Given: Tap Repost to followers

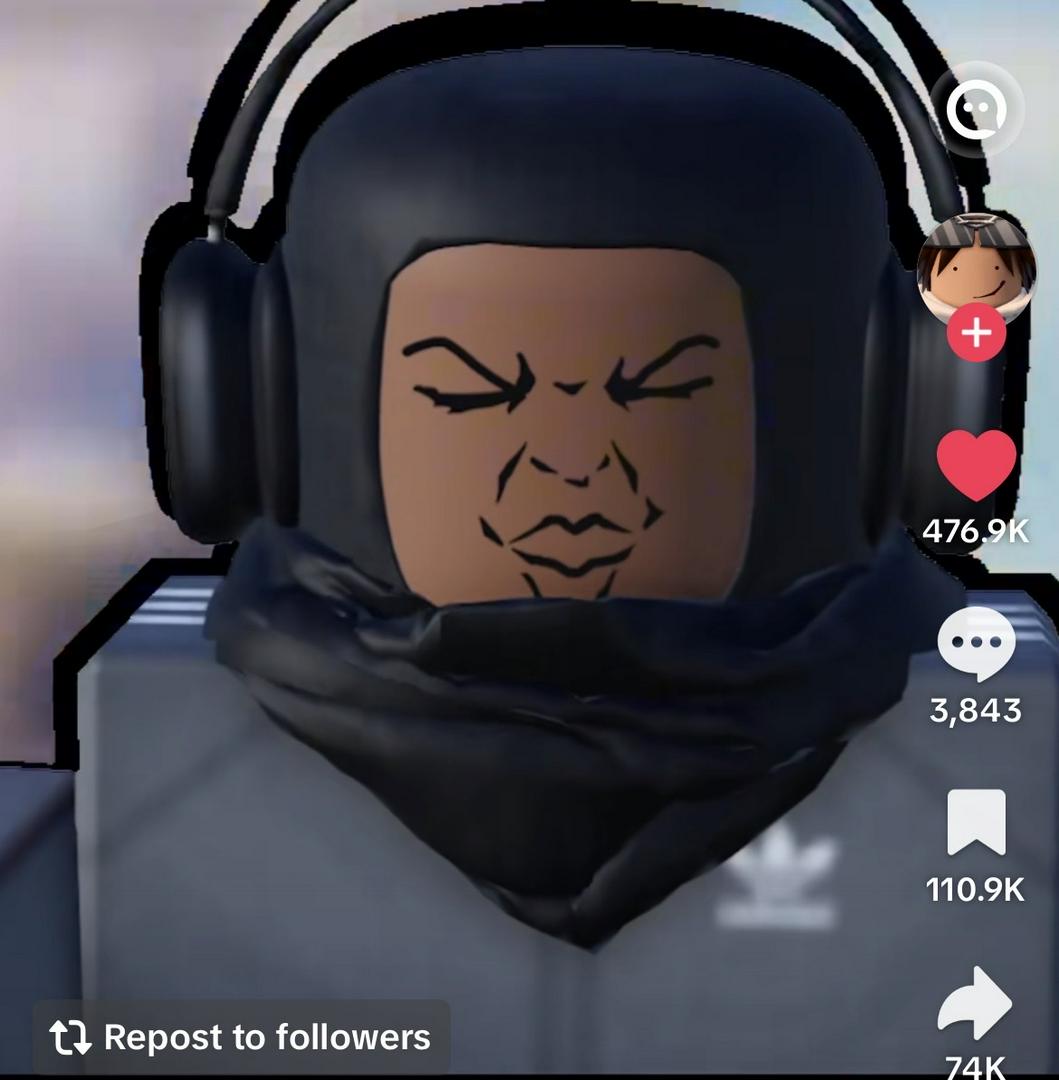Looking at the screenshot, I should tap(243, 1037).
